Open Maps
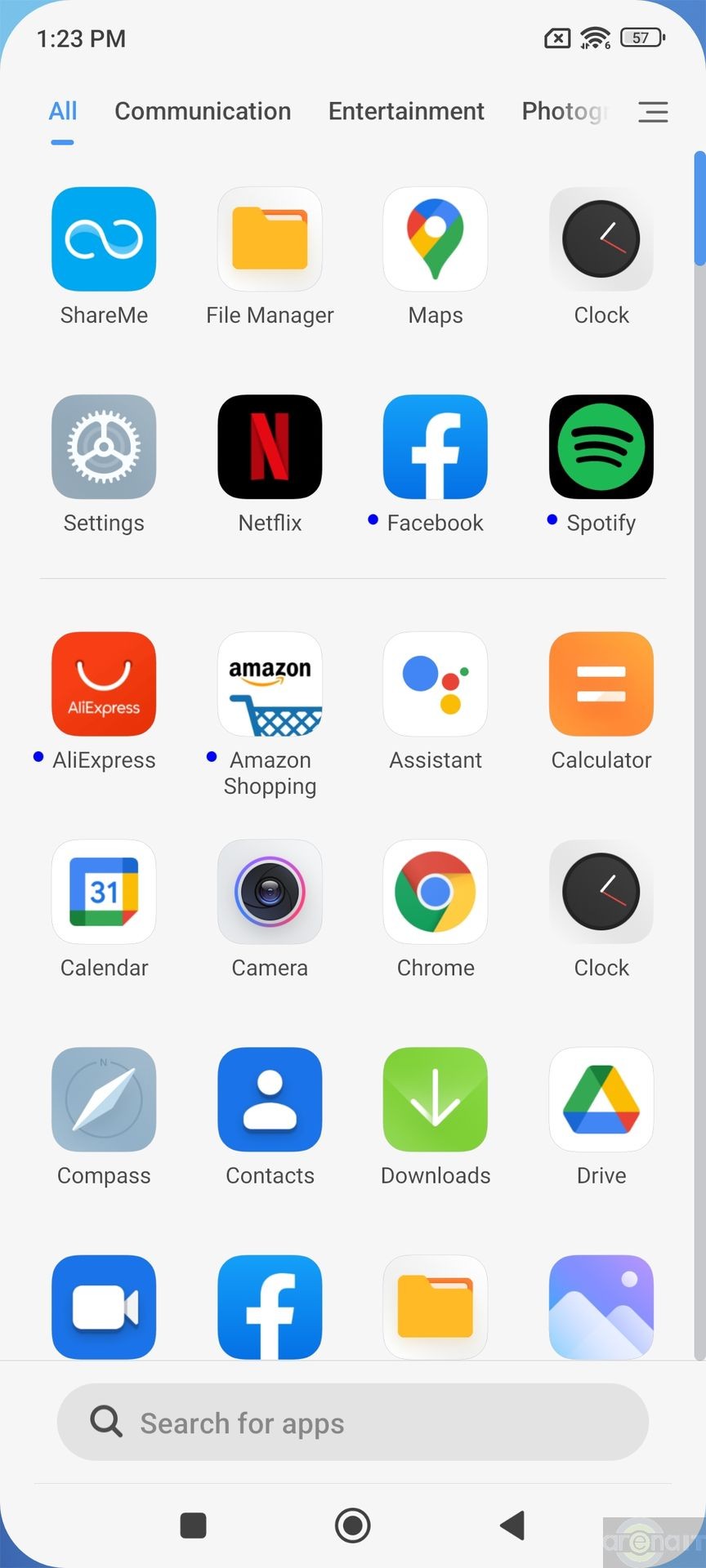Image resolution: width=706 pixels, height=1568 pixels. click(436, 239)
